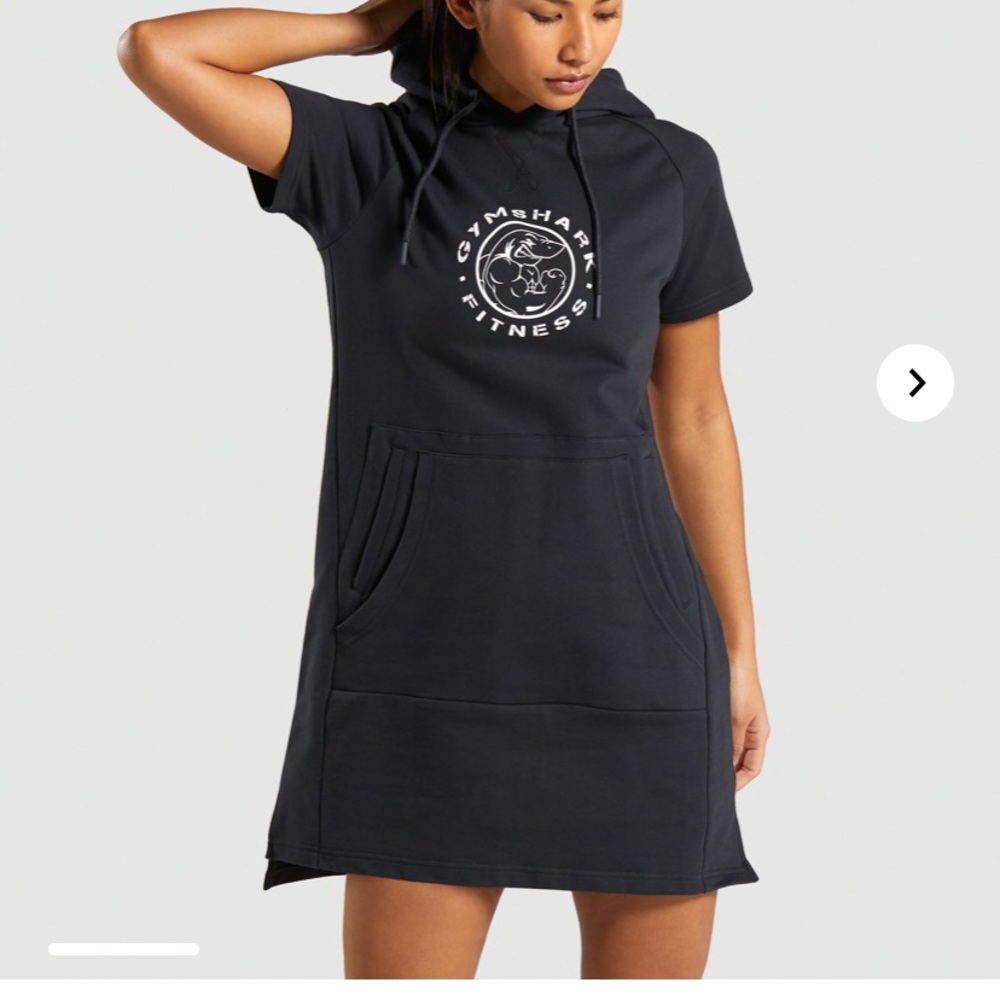Go to the next product image

coord(915,382)
